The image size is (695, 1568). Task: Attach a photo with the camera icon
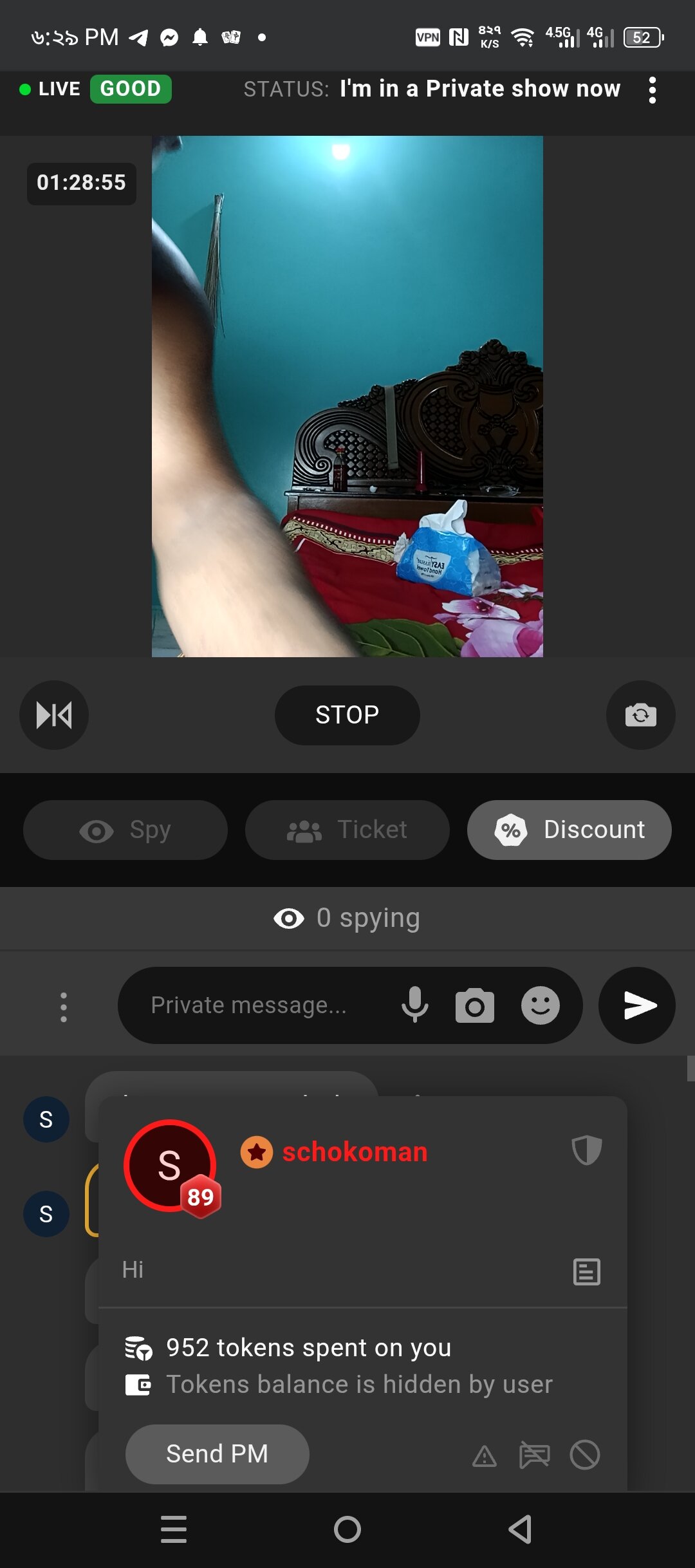tap(475, 1005)
